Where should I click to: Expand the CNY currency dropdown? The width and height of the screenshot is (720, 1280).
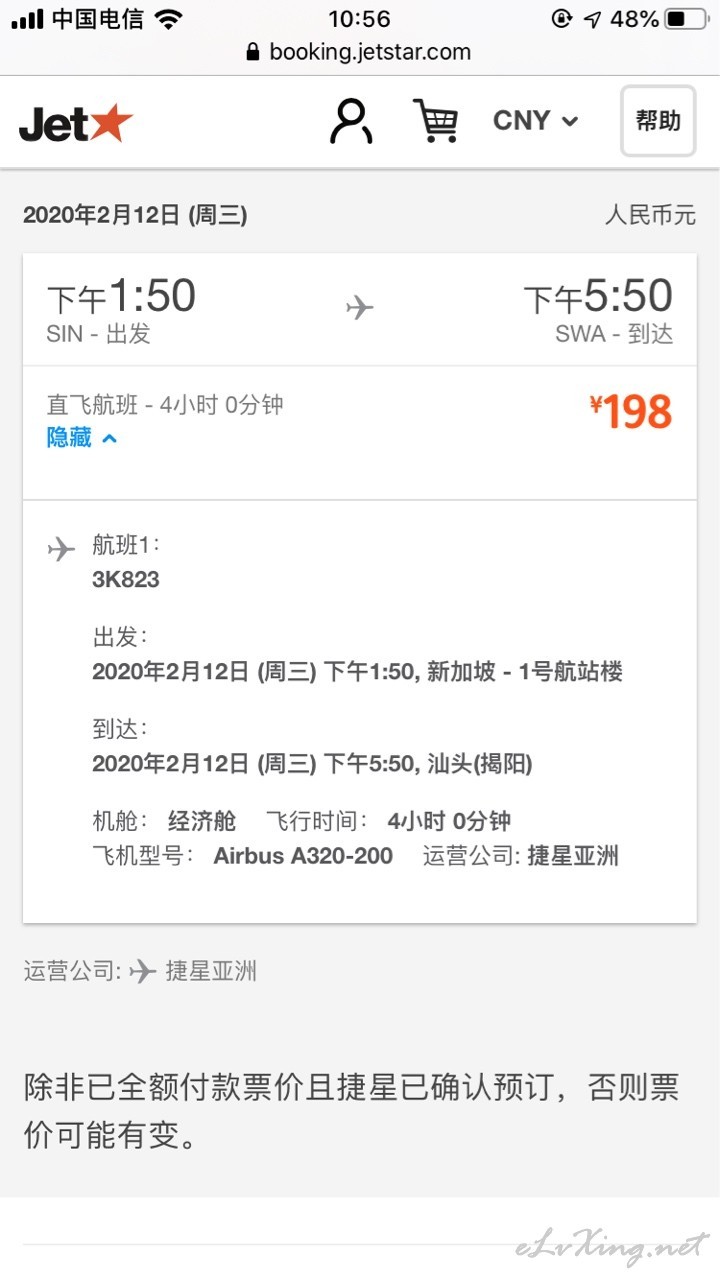coord(536,121)
